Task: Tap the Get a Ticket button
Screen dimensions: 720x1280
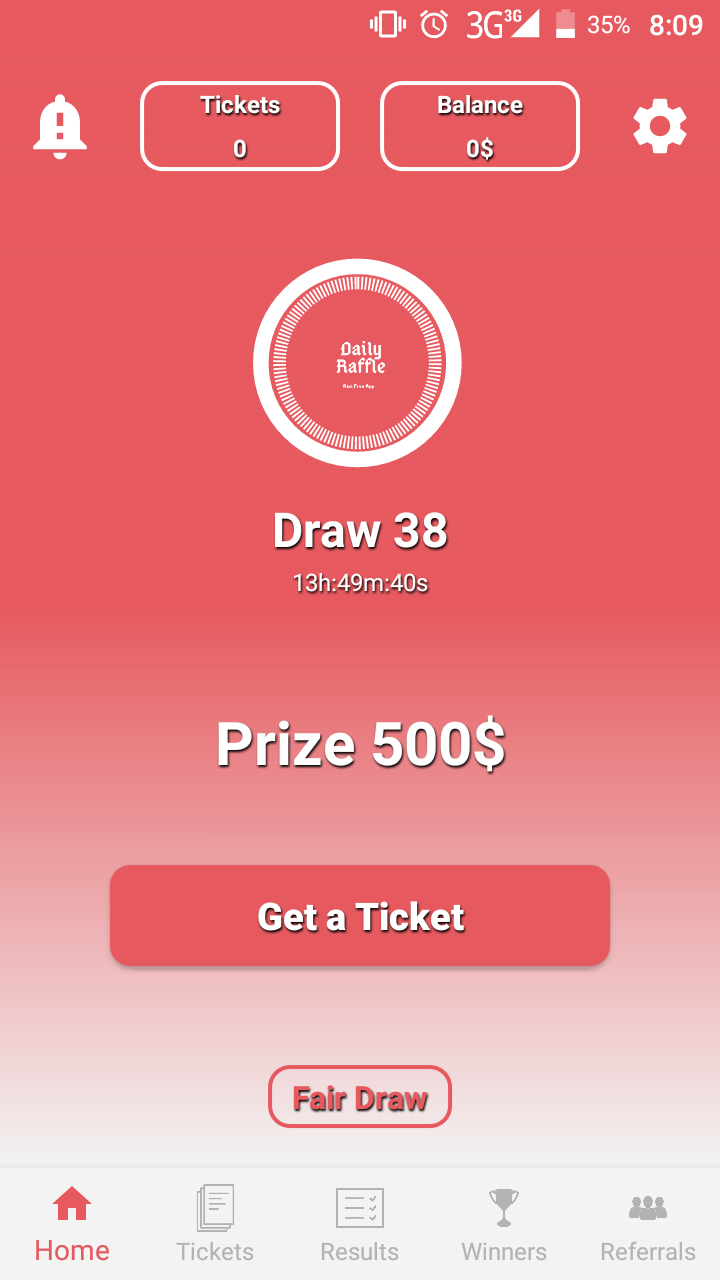Action: coord(360,916)
